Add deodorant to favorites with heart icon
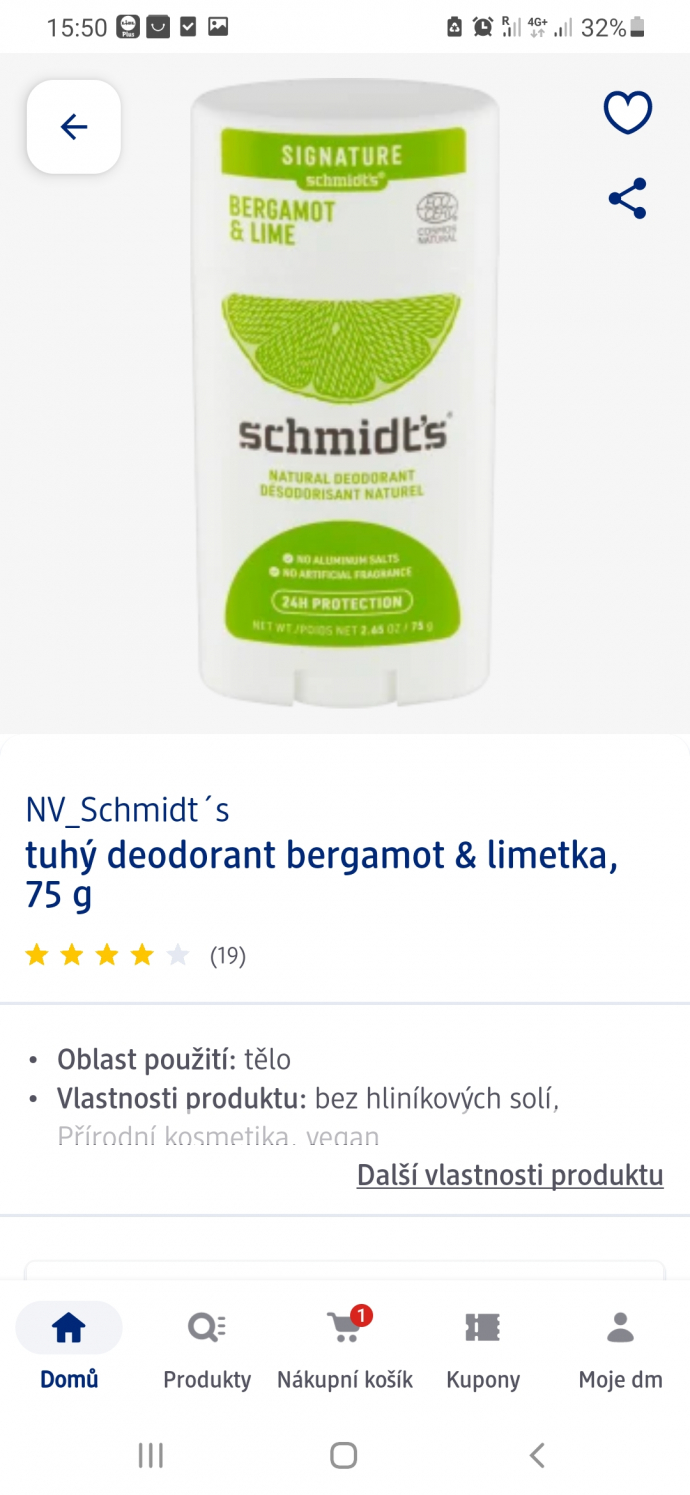The width and height of the screenshot is (690, 1495). [x=627, y=112]
